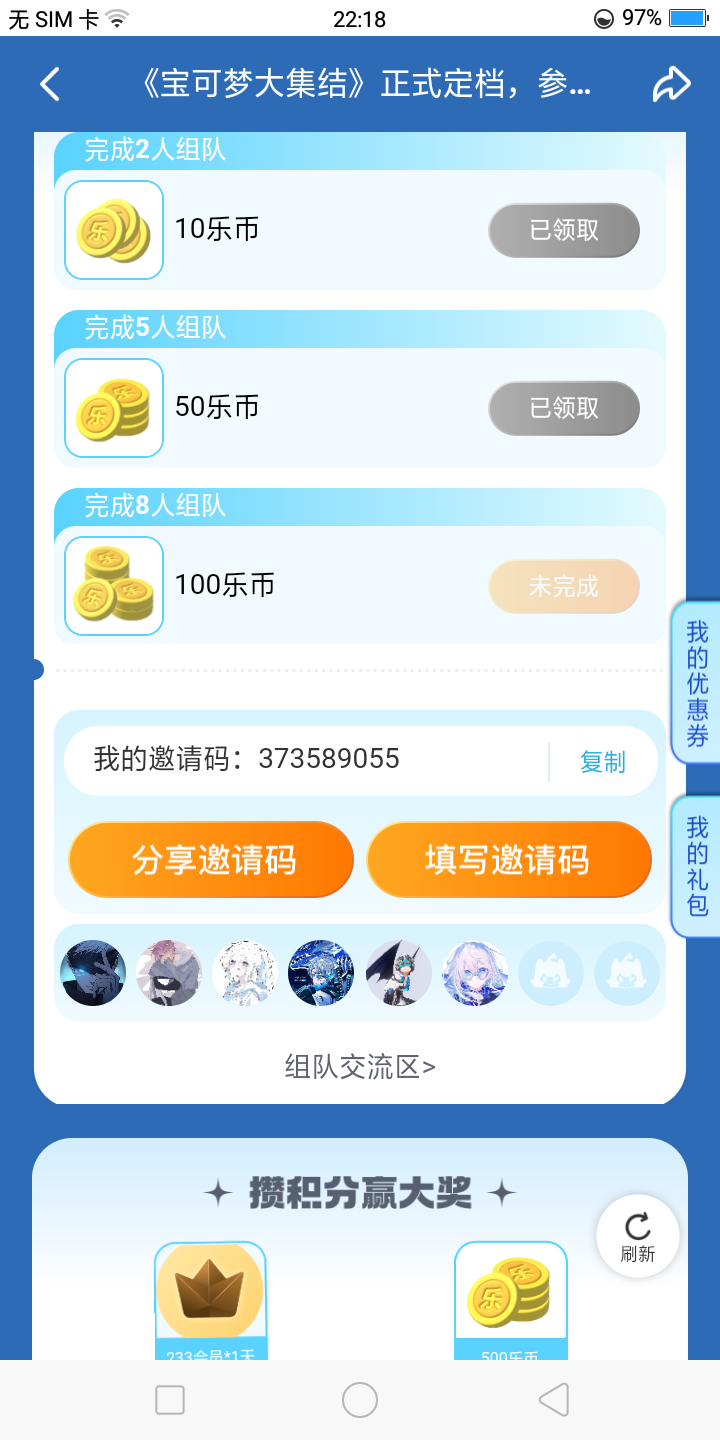Open 我的优惠券 side tab

pos(696,684)
